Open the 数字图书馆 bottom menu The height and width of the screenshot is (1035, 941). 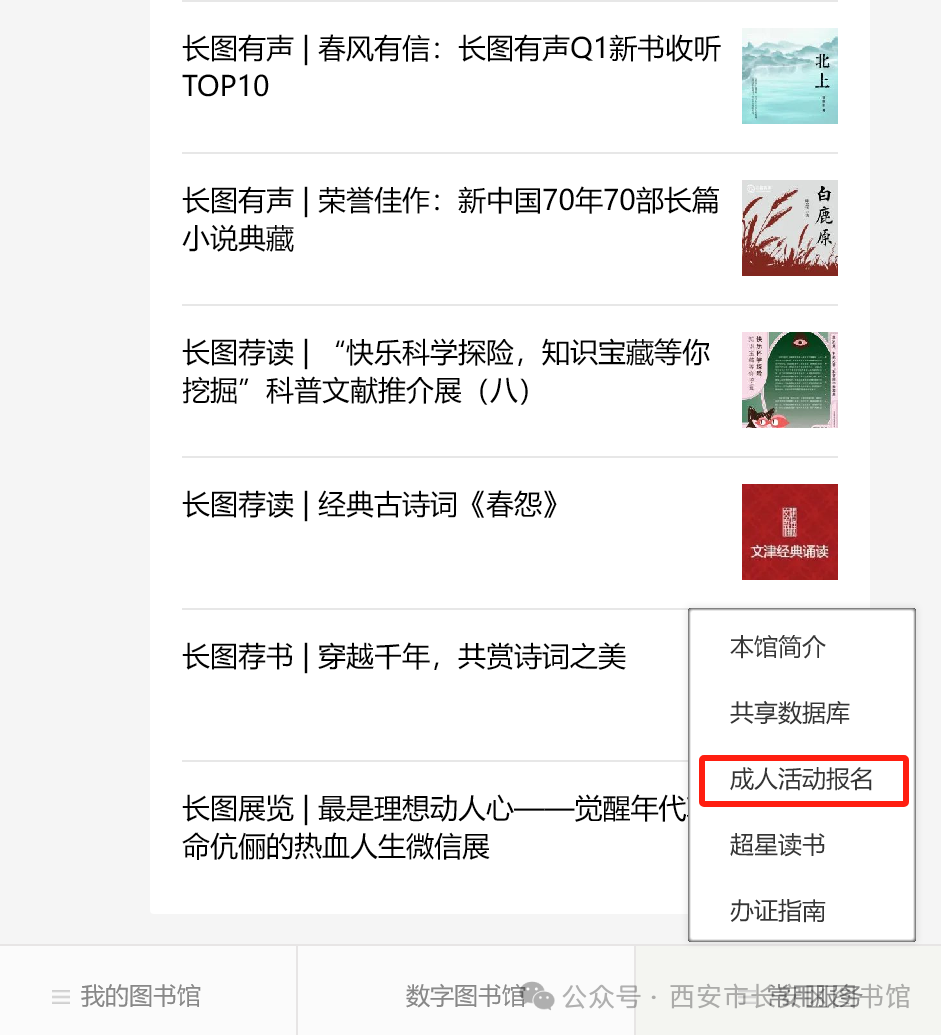pos(465,996)
